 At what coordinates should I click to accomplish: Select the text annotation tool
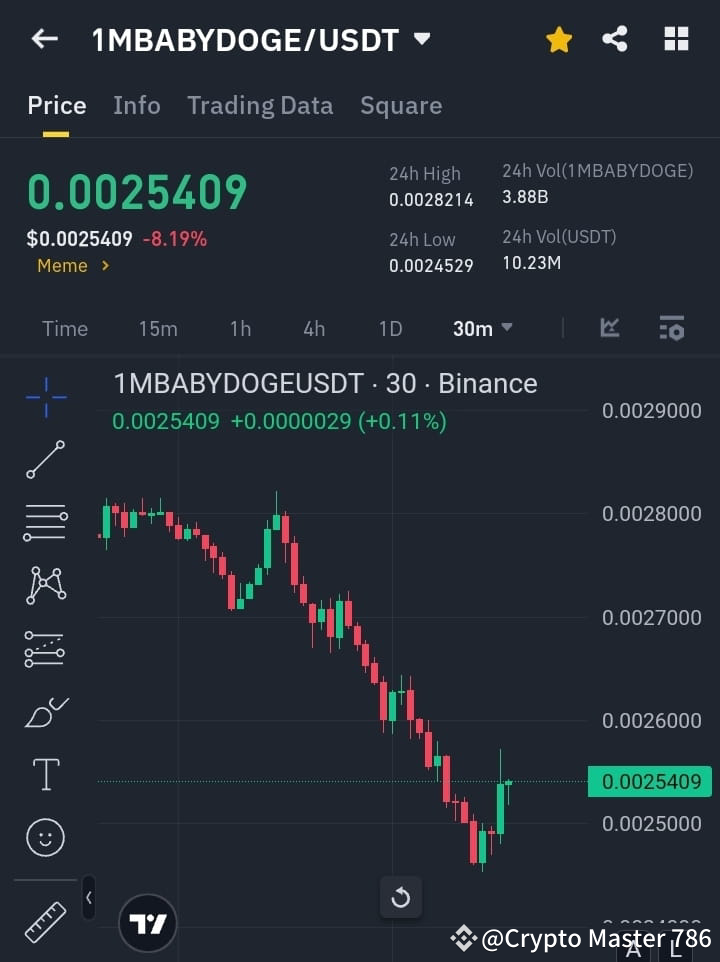pos(44,774)
